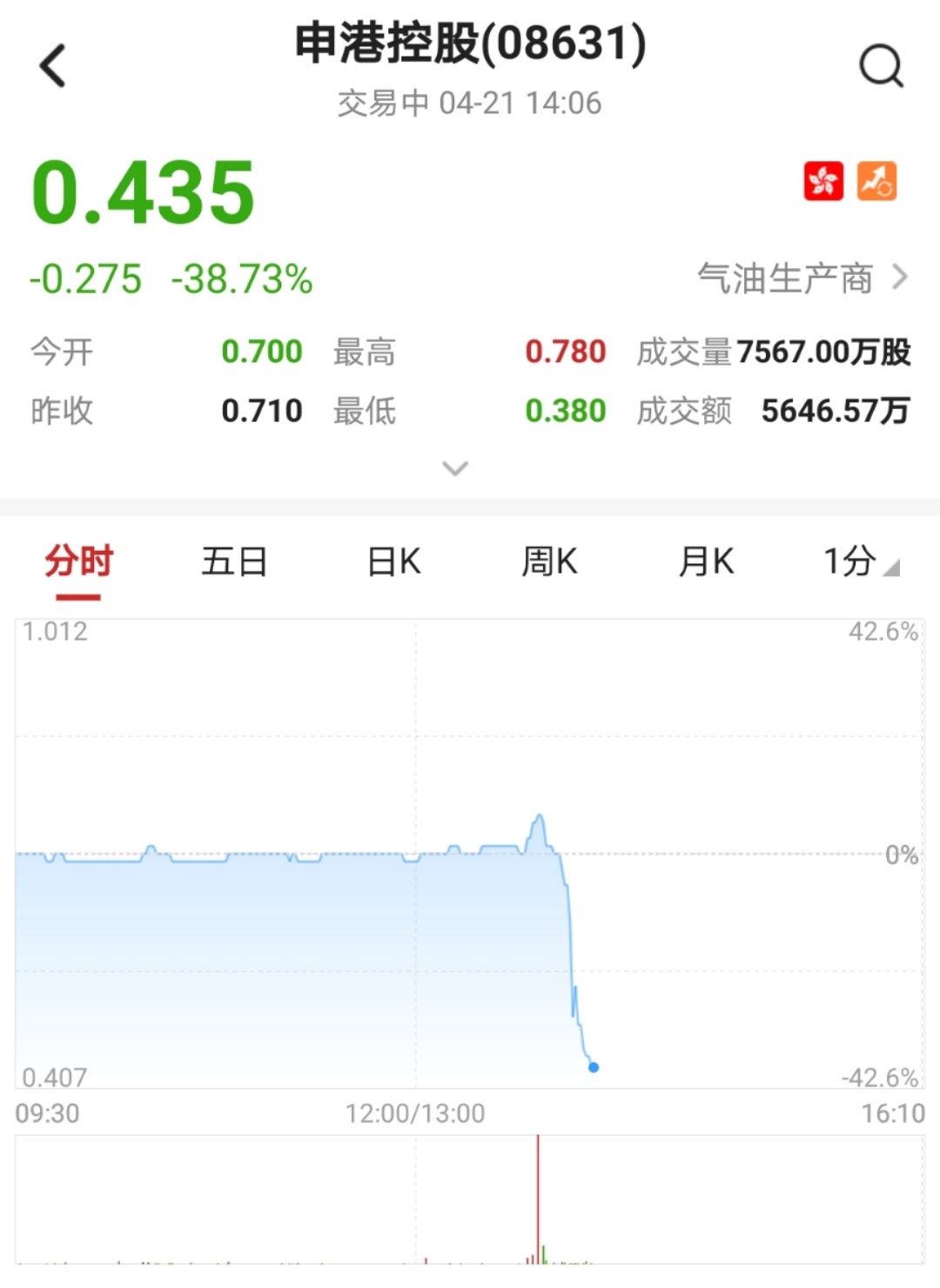This screenshot has height=1288, width=940.
Task: Open the 1分 interval dropdown
Action: [860, 561]
